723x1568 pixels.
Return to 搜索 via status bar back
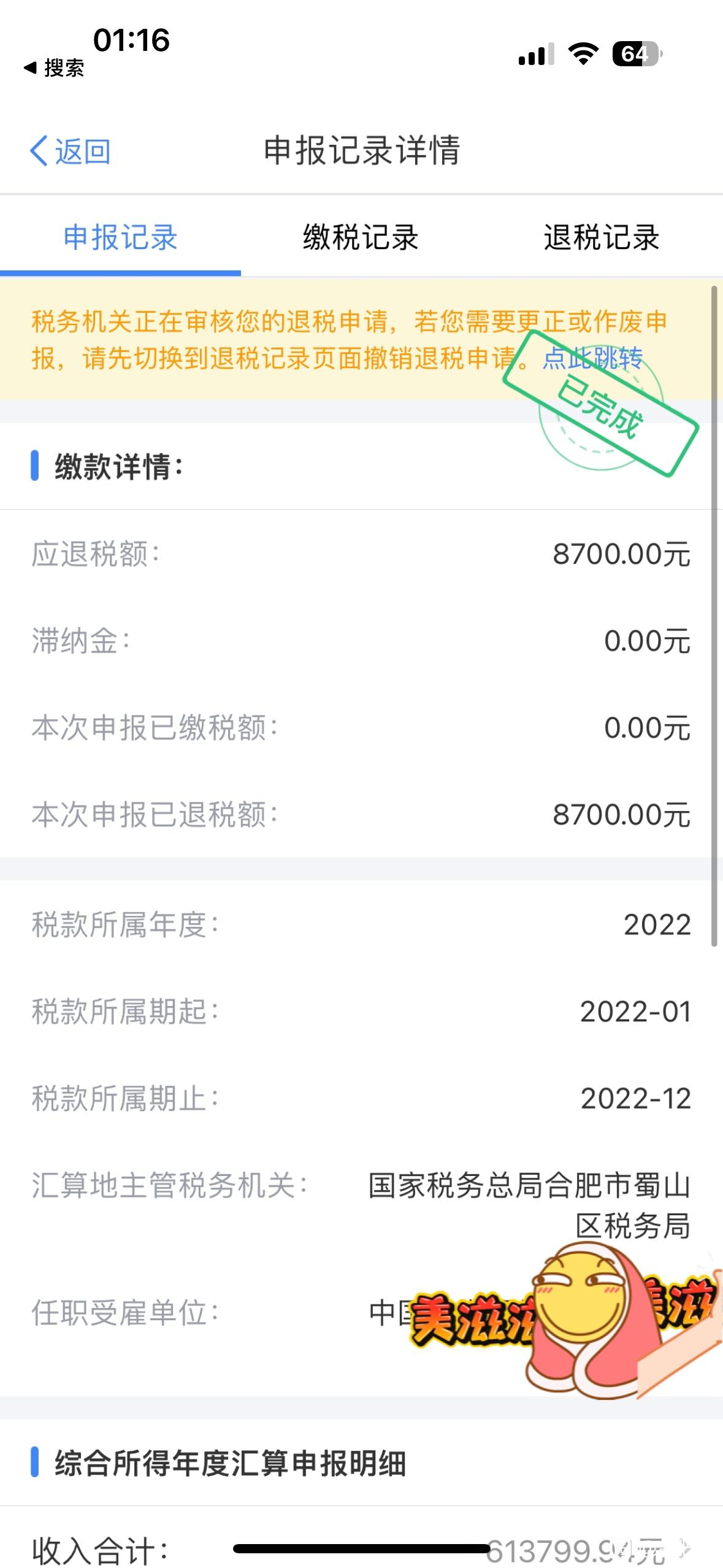(54, 67)
